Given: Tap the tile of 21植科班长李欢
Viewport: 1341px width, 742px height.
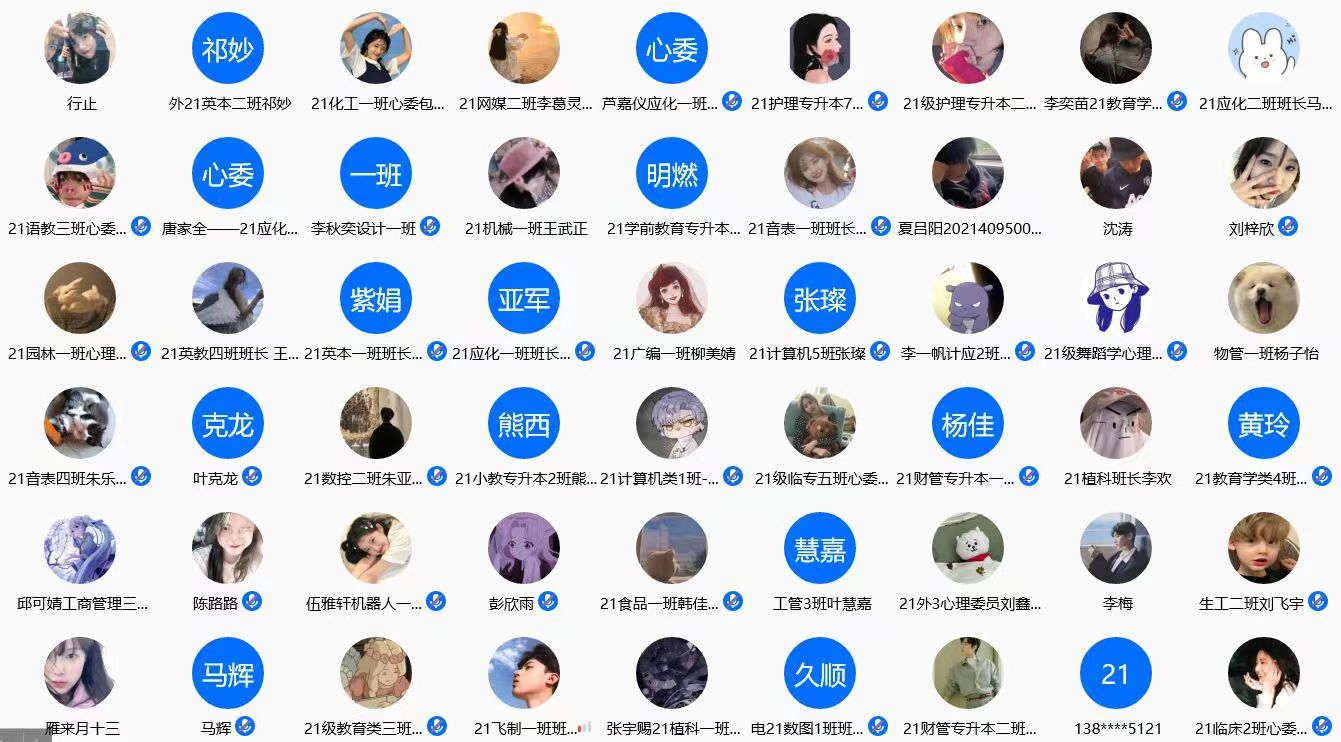Looking at the screenshot, I should tap(1116, 424).
